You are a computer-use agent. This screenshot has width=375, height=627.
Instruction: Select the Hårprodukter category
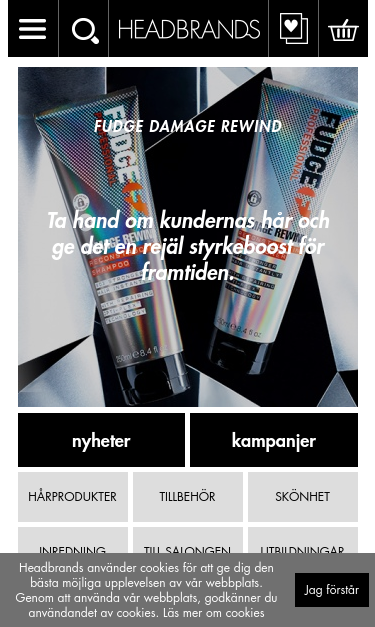73,497
